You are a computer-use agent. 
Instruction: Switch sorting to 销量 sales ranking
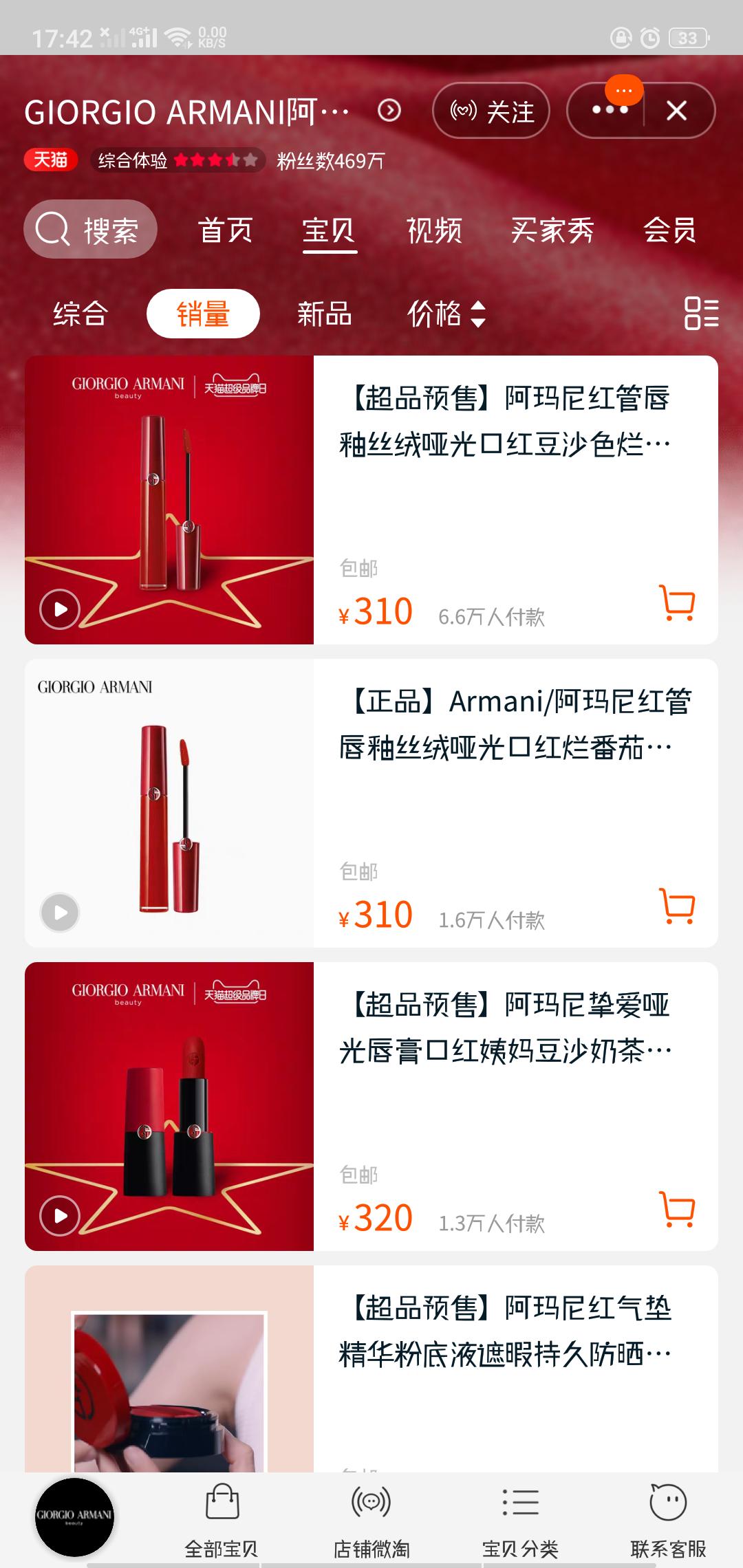coord(204,314)
